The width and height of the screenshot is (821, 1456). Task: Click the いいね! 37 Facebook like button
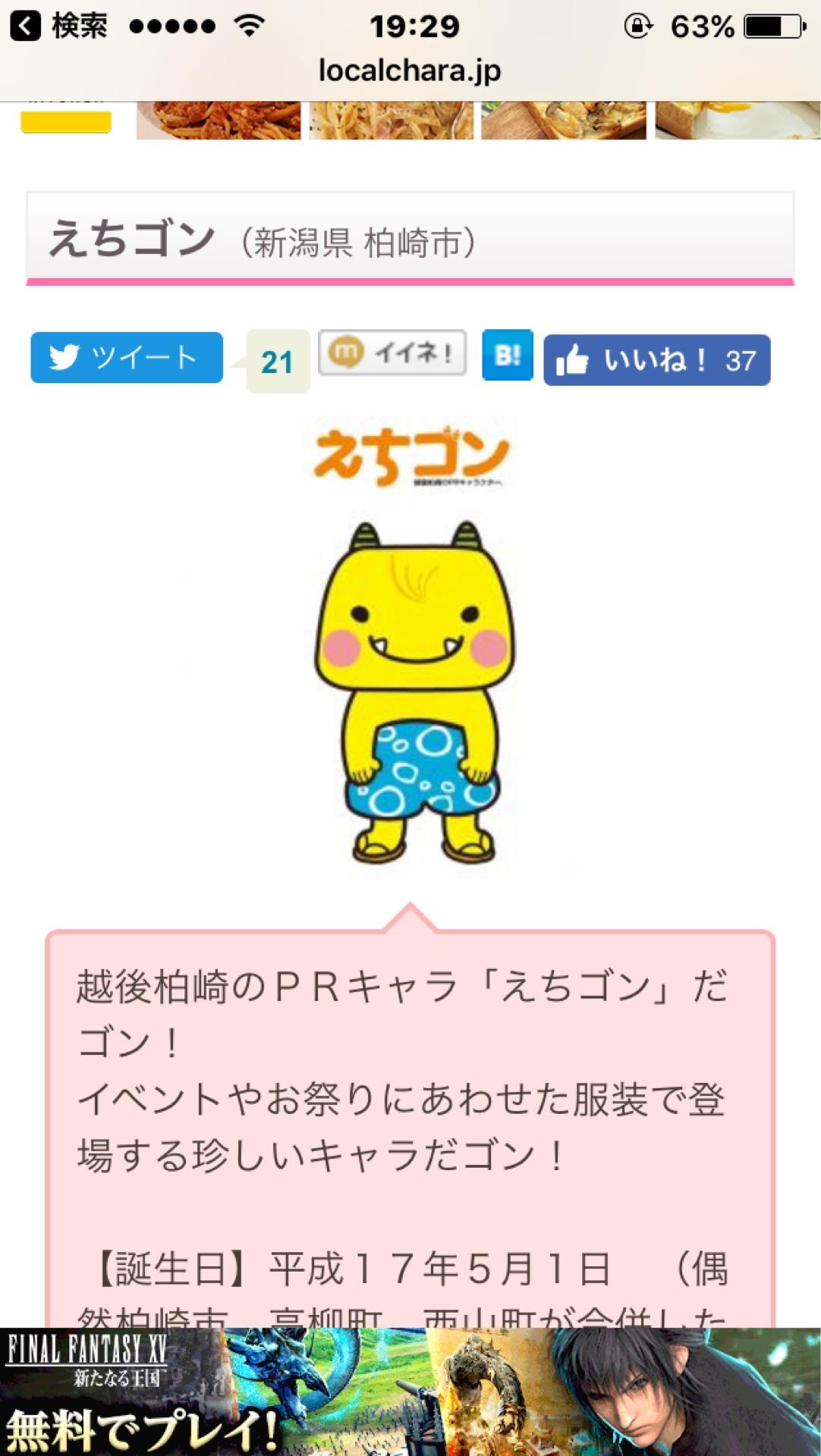click(x=659, y=360)
